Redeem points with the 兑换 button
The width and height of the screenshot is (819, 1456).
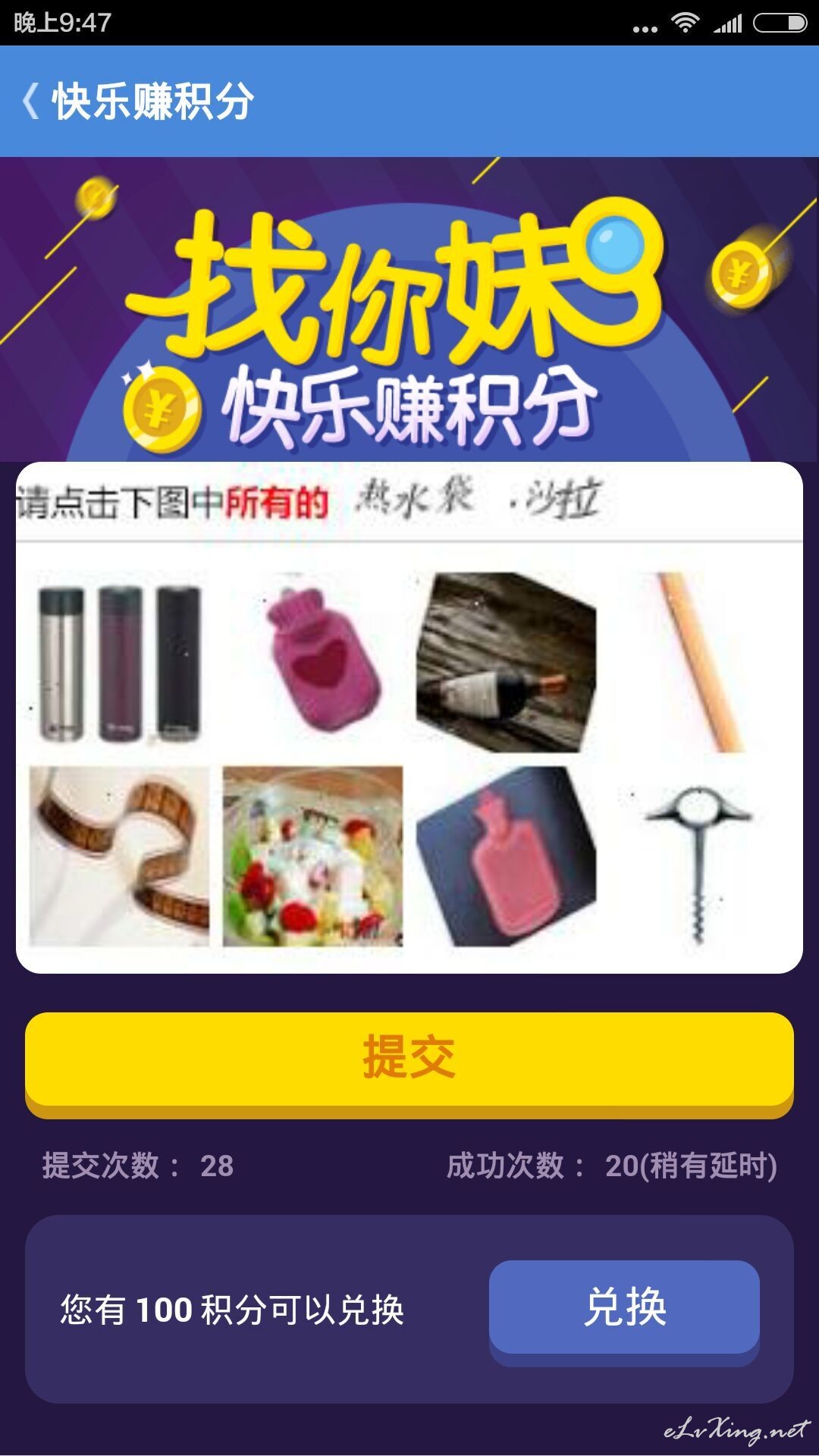624,1307
